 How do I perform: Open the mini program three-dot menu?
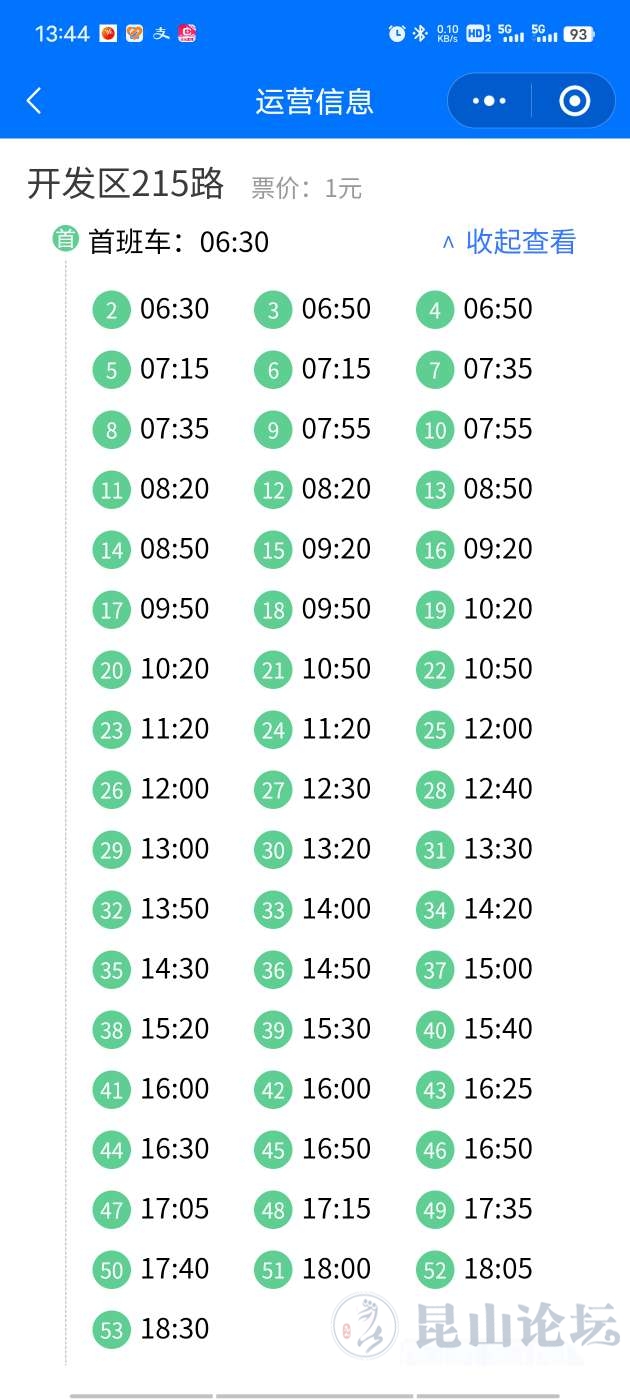pos(489,101)
